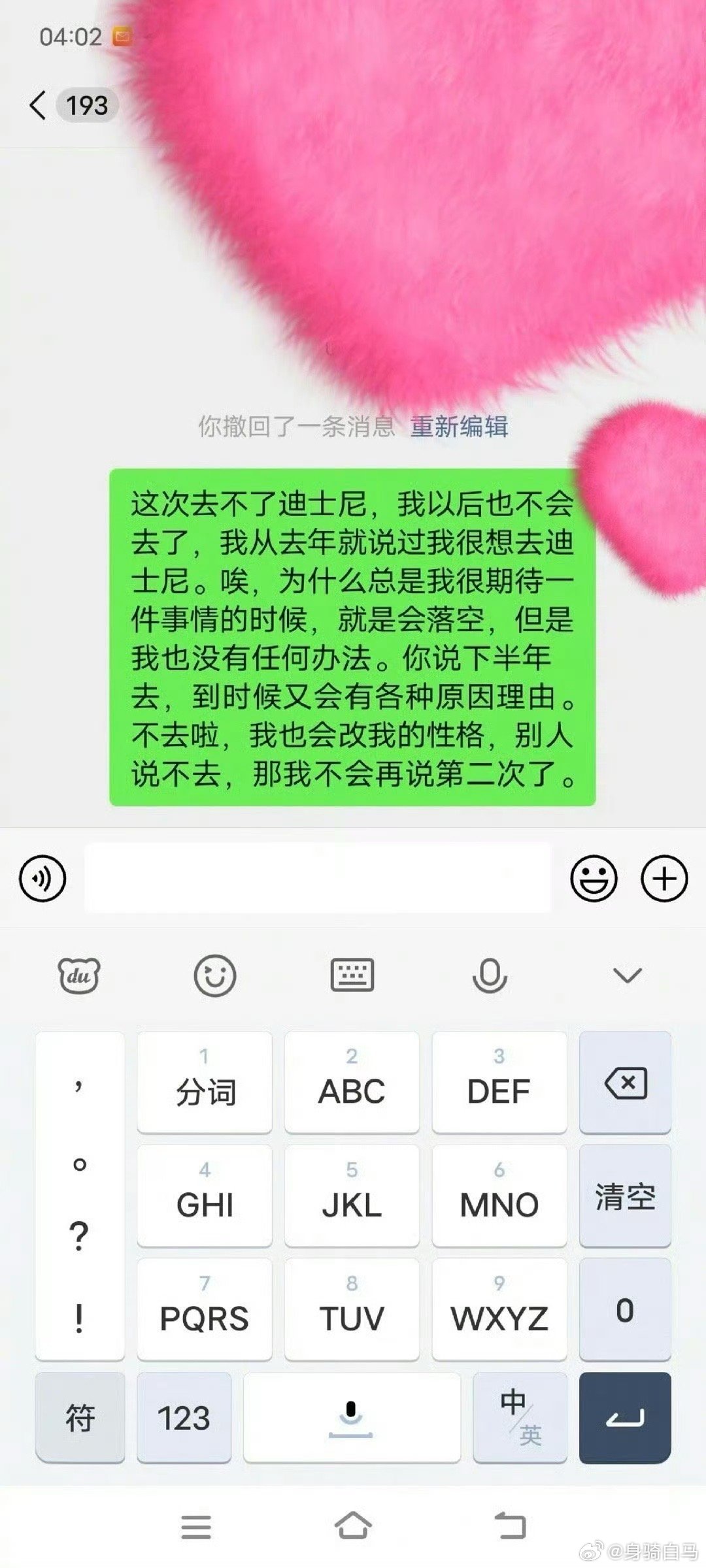Open the keyboard emoji face panel
Screen dimensions: 706x1568
click(x=216, y=975)
